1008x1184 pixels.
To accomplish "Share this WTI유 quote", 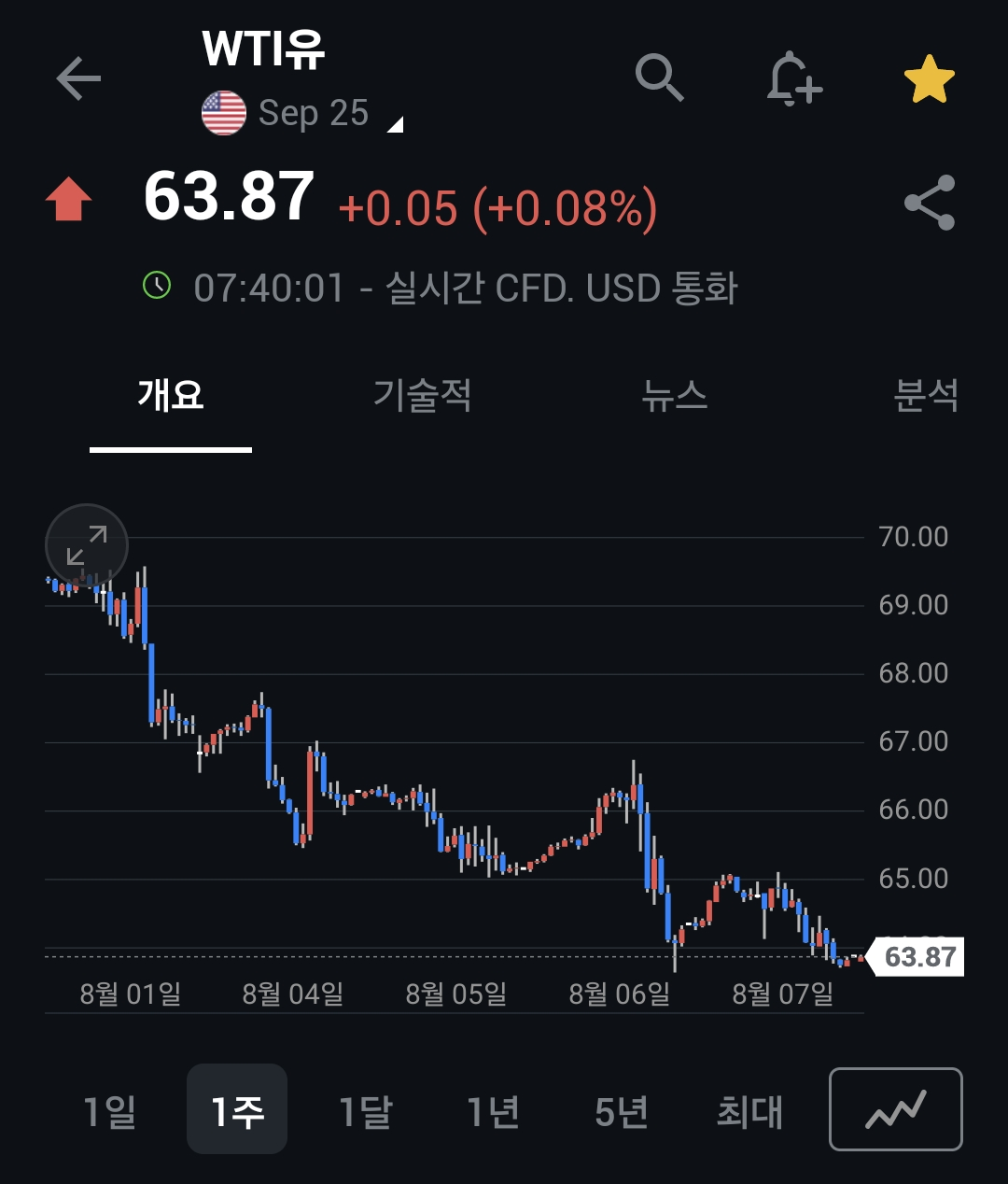I will pos(930,203).
